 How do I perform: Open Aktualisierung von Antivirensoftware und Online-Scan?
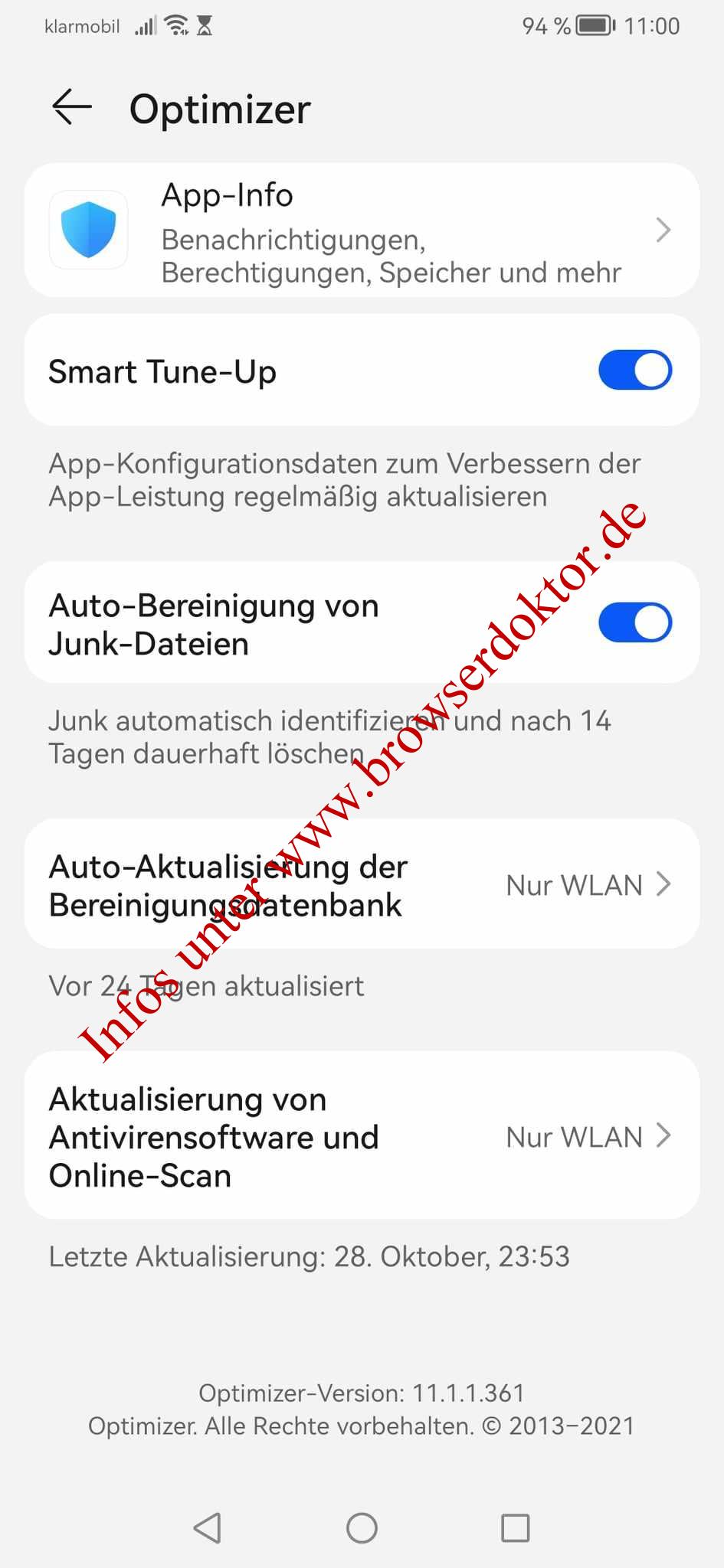point(362,1136)
